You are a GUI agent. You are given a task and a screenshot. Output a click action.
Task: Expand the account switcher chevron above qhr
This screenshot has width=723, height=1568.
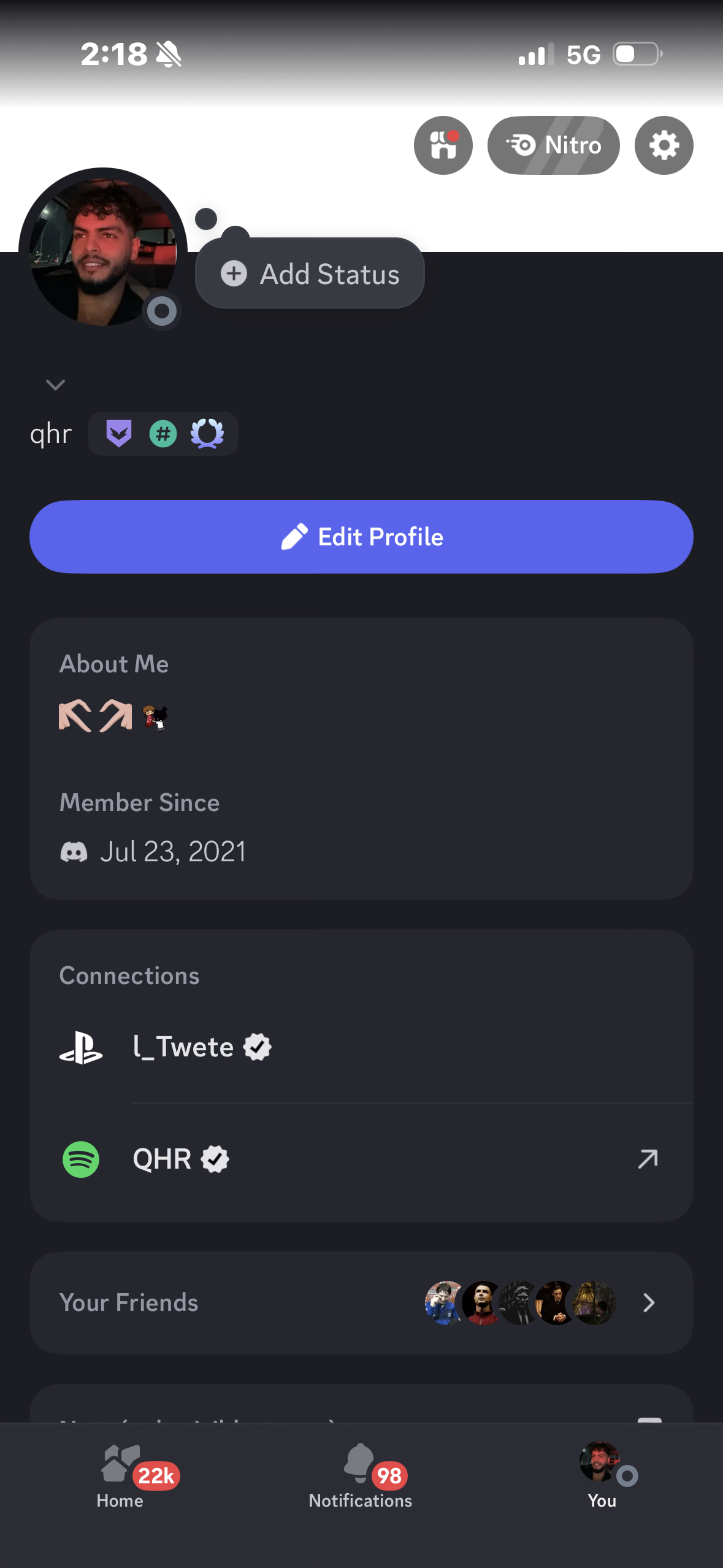(x=56, y=385)
